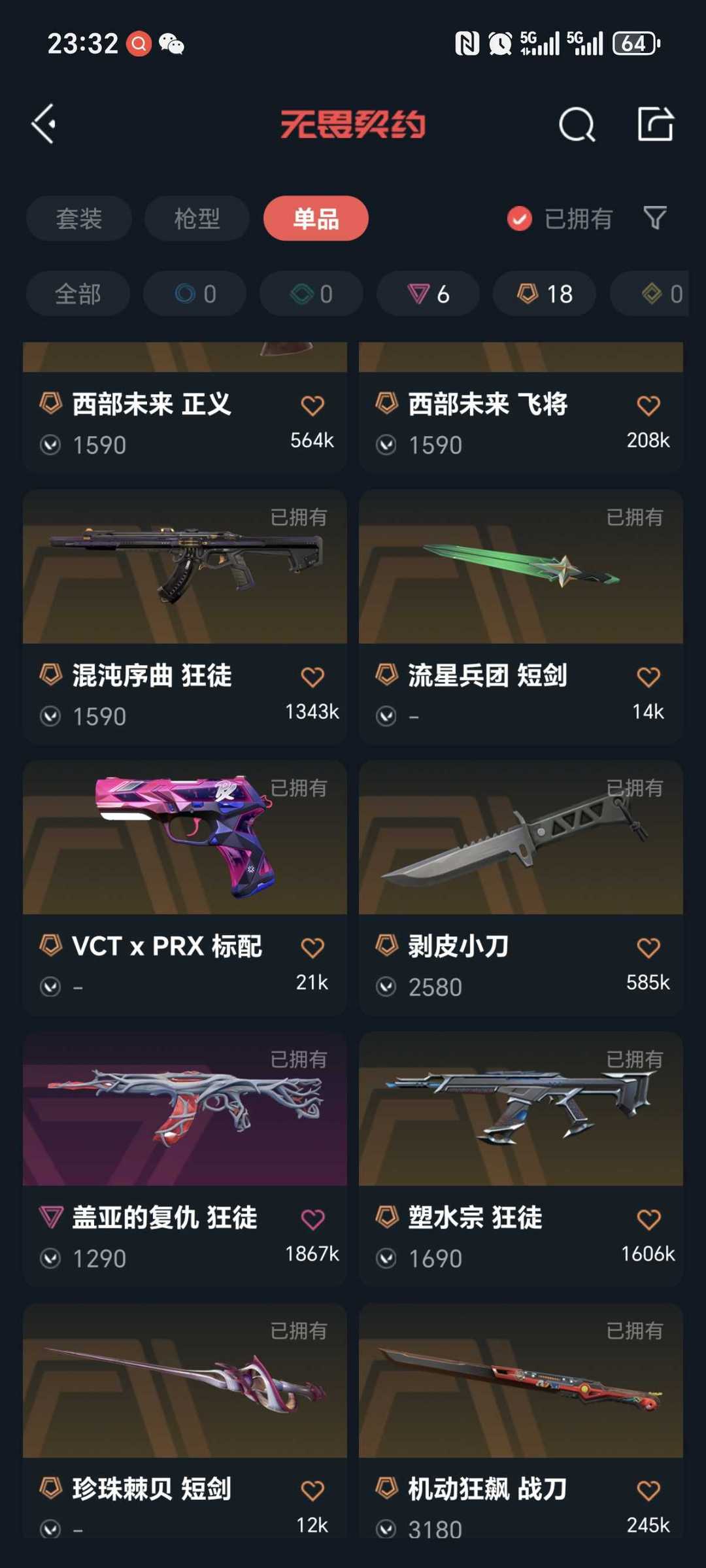Filter by the orange tier chip showing 18
This screenshot has height=1568, width=706.
[545, 294]
